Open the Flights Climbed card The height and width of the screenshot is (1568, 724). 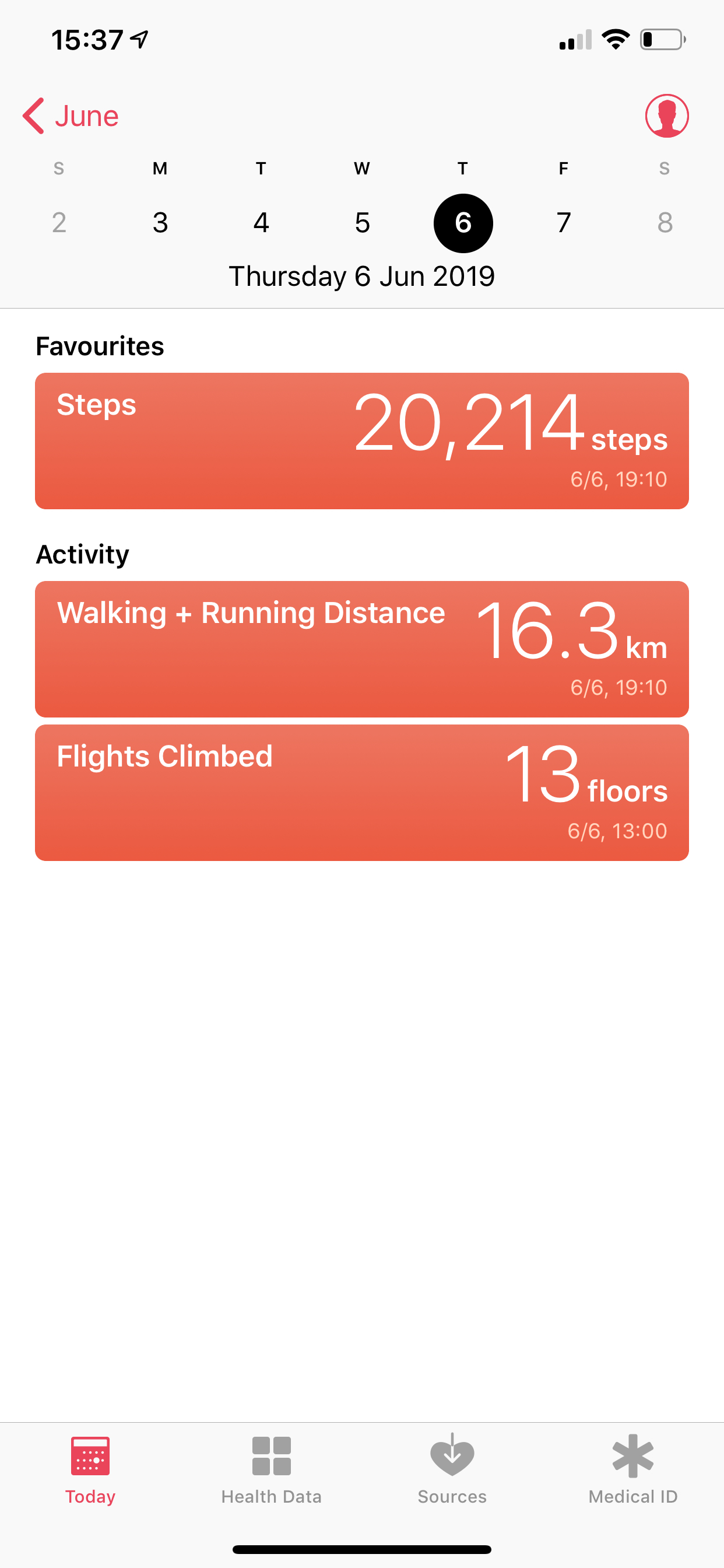362,793
